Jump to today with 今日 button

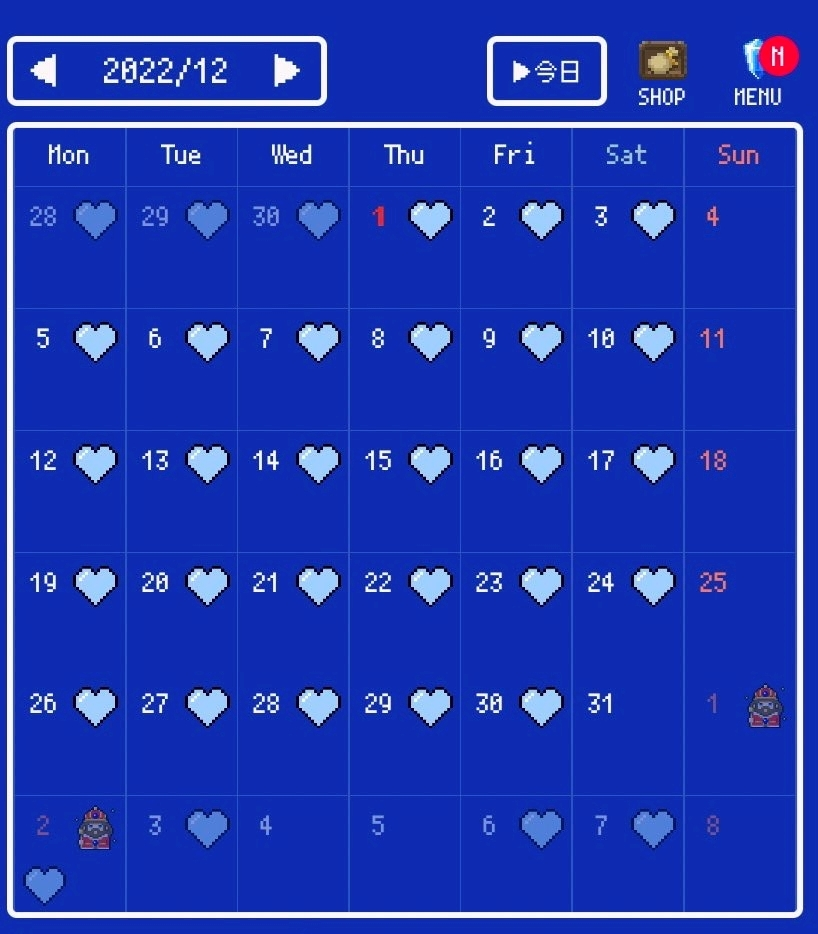546,71
